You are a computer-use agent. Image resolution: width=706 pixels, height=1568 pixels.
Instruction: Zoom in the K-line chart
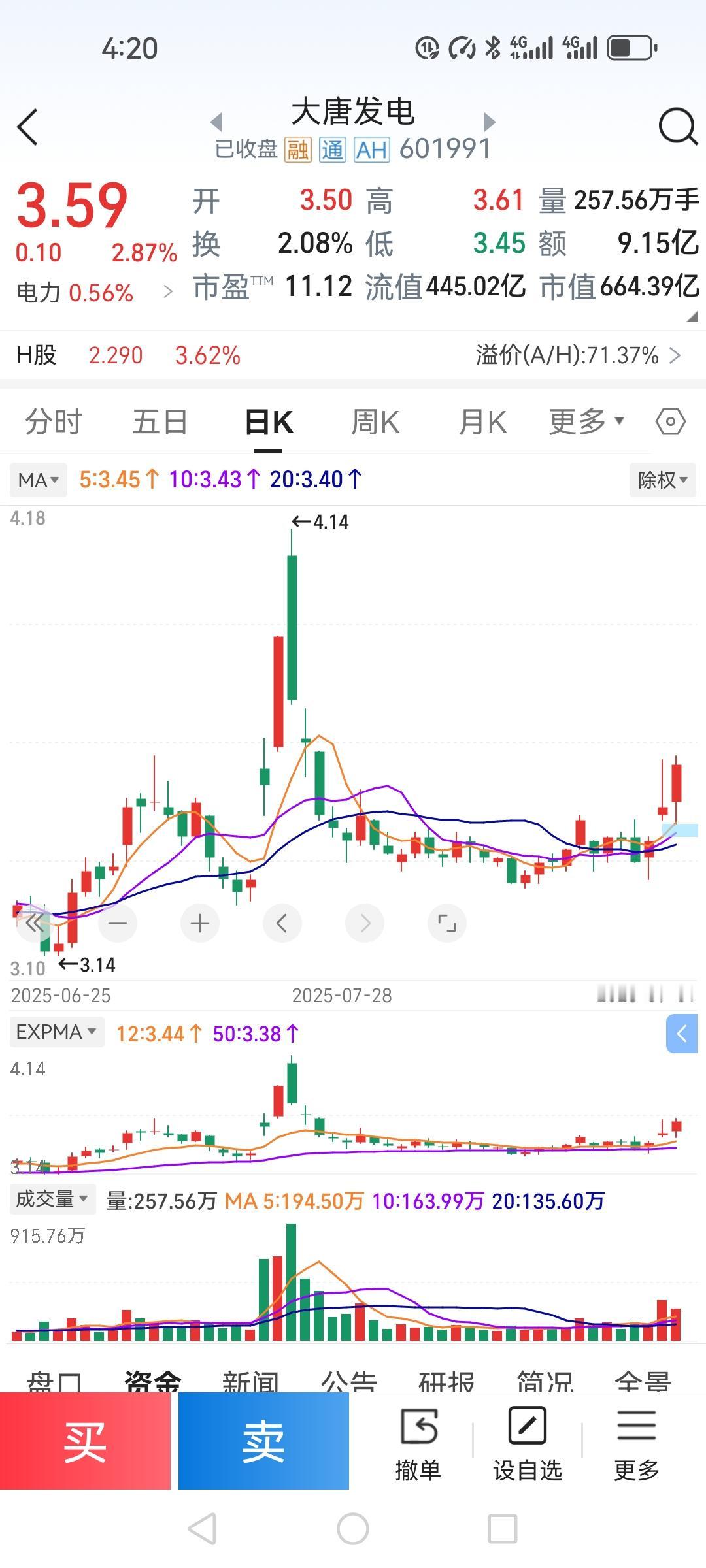pyautogui.click(x=200, y=923)
